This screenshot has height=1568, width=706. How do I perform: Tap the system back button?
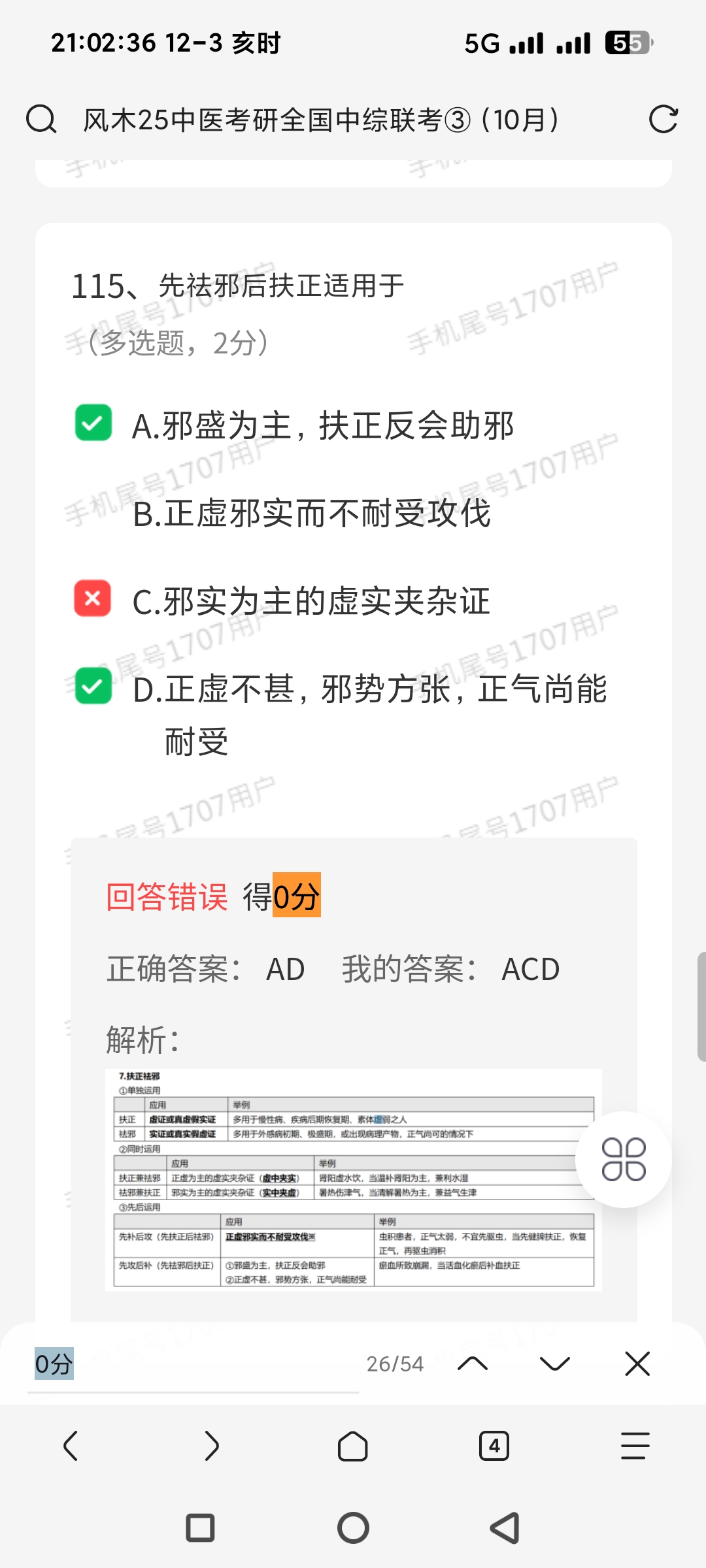pyautogui.click(x=505, y=1528)
